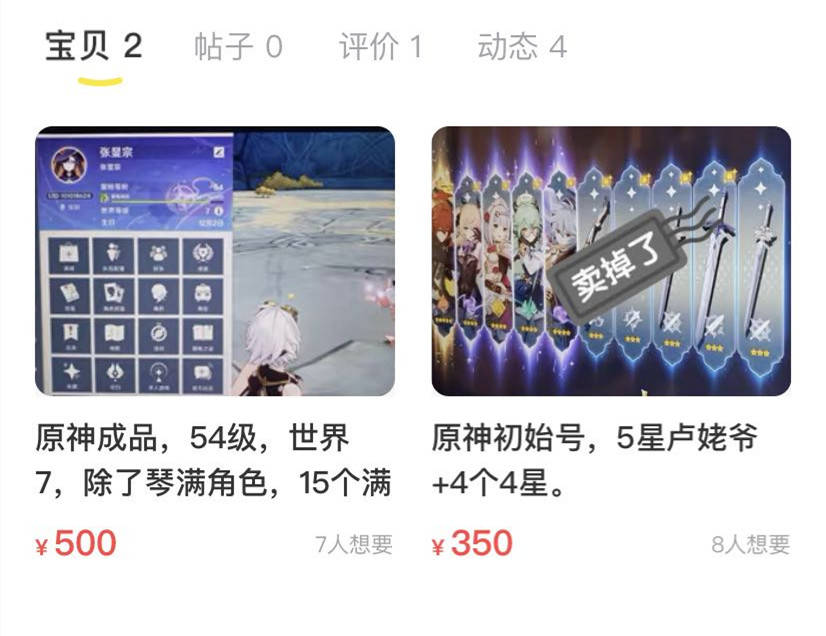Select the 宝贝 tab
826x636 pixels.
pos(93,47)
